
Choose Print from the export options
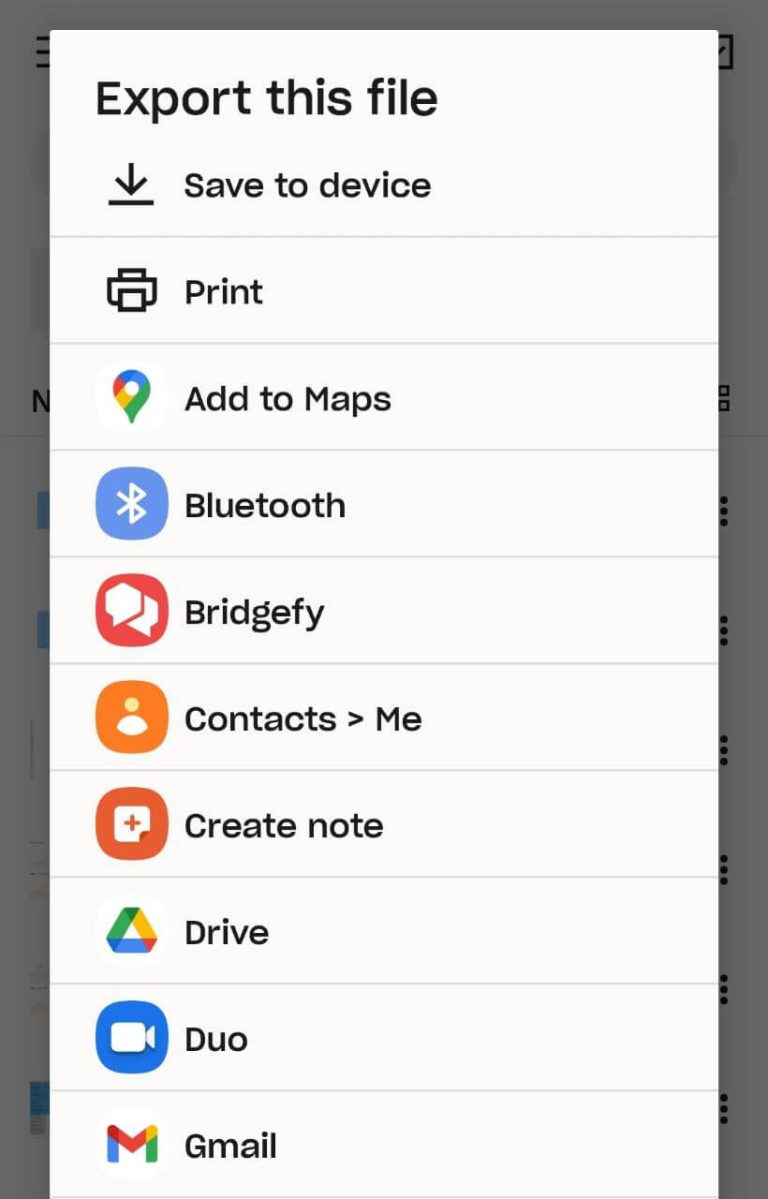[x=222, y=291]
